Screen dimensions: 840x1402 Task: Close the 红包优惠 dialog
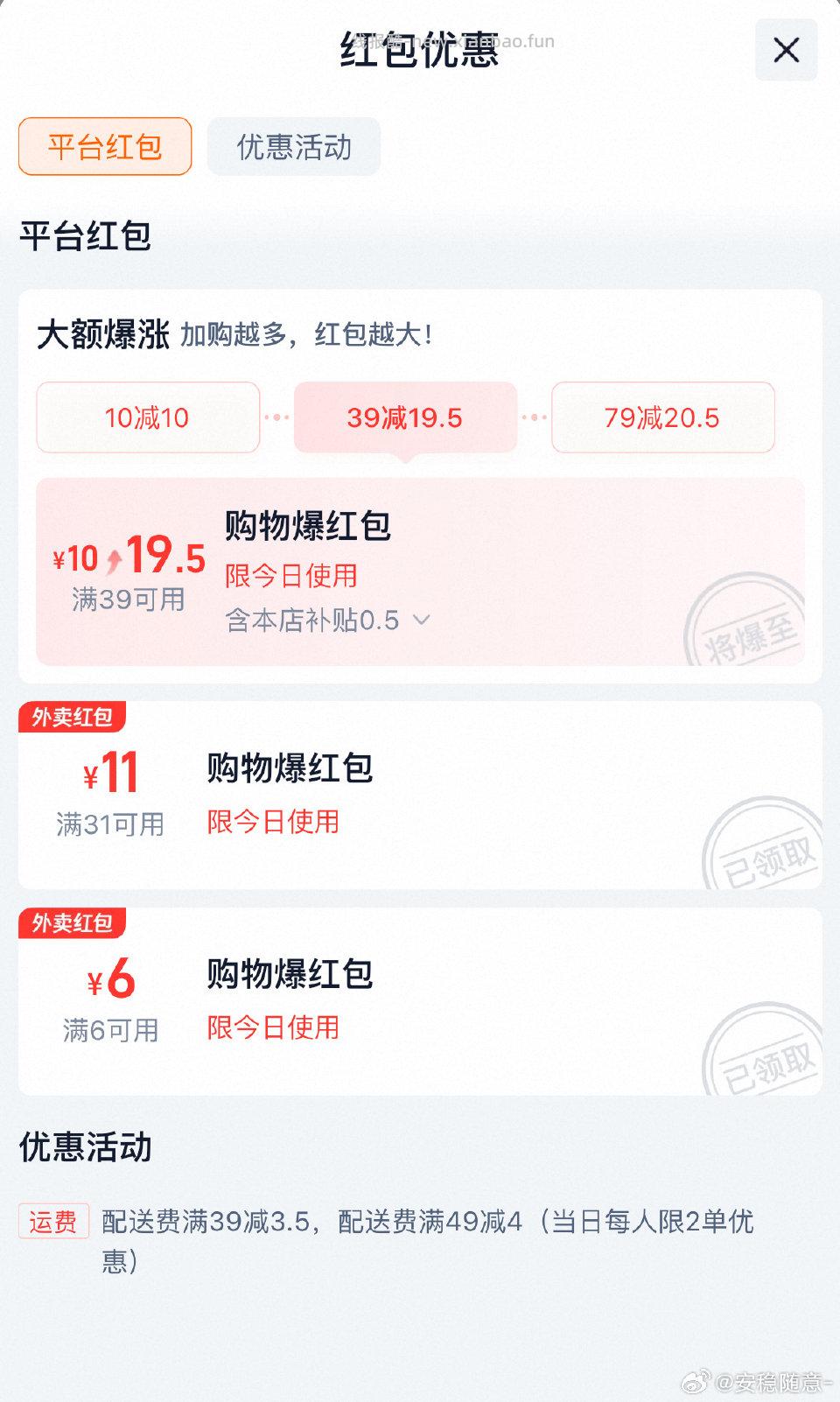point(785,50)
